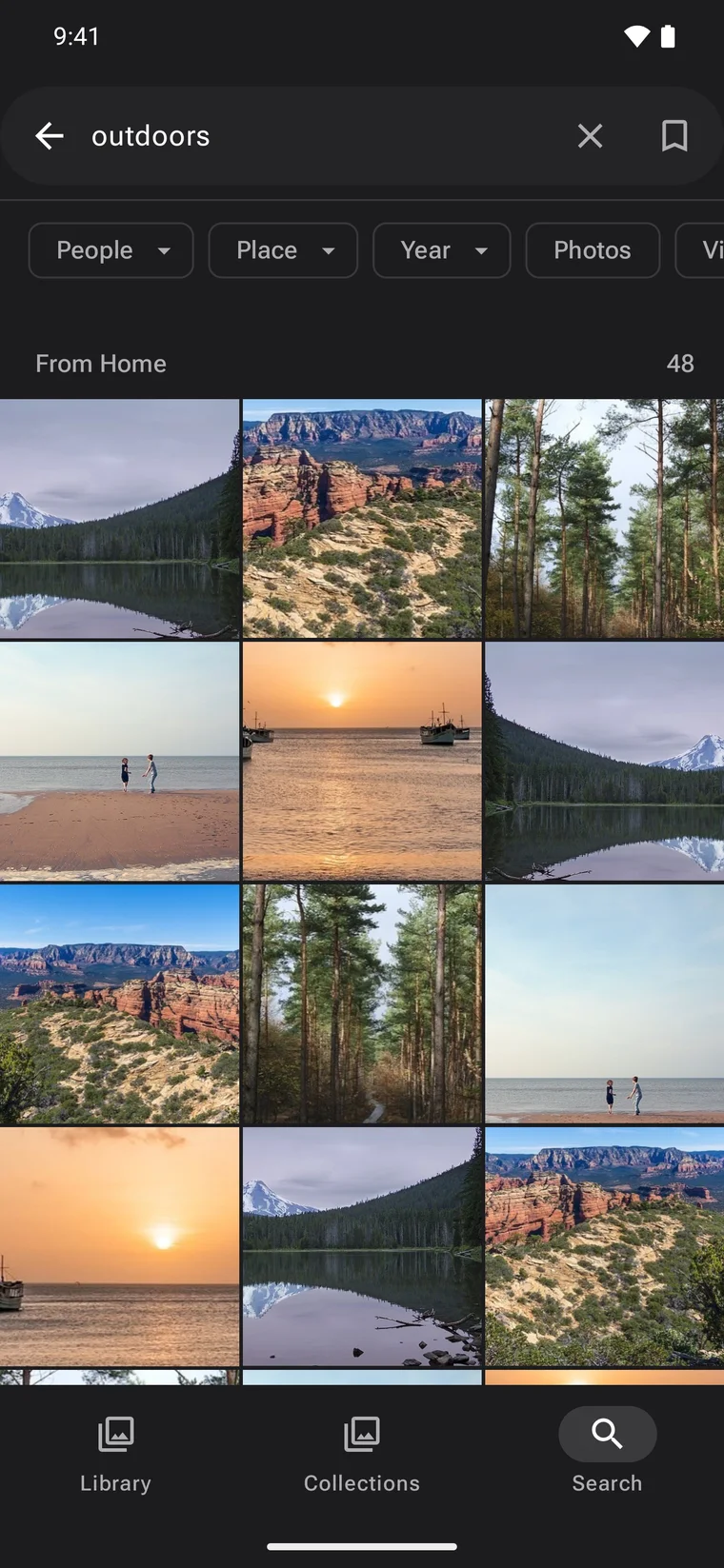Screen dimensions: 724x1568
Task: Open the sunset photo with two boats
Action: coord(362,761)
